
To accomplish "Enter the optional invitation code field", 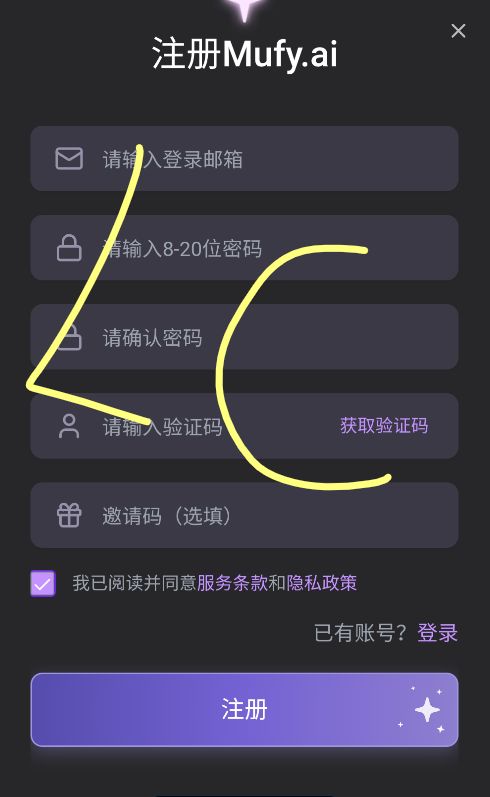I will pos(244,515).
